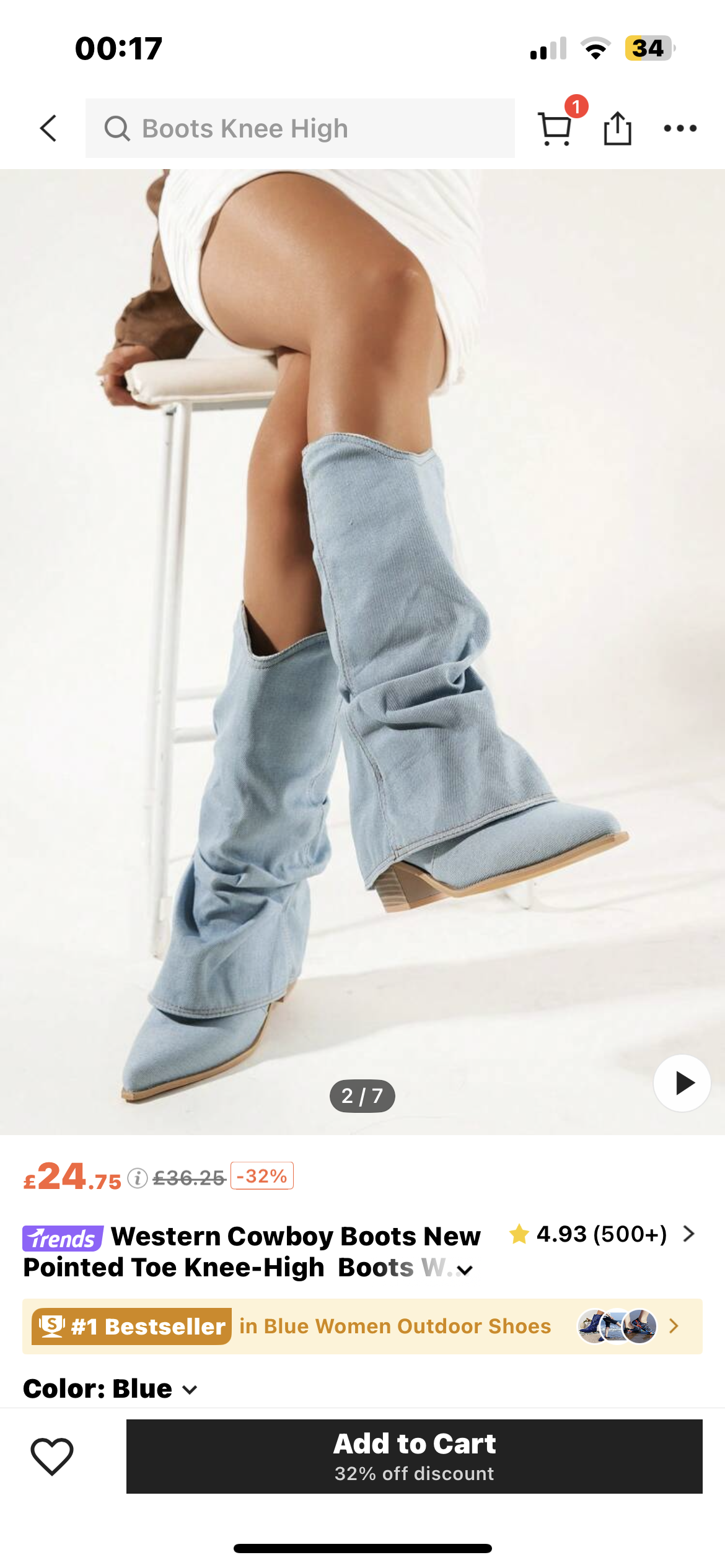Open the shopping cart

555,128
